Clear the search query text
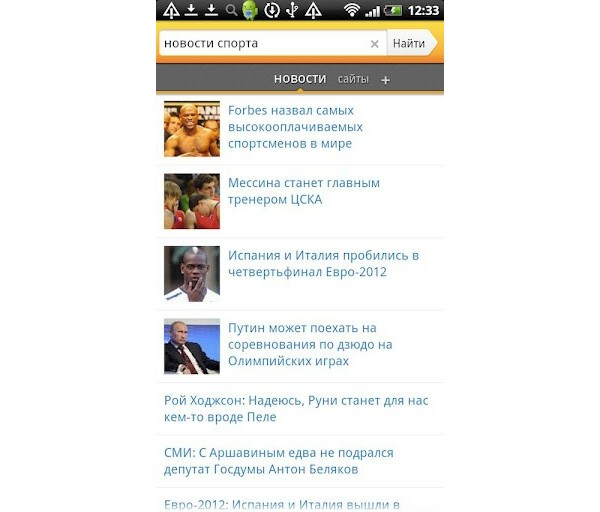Viewport: 600px width, 512px height. point(375,44)
